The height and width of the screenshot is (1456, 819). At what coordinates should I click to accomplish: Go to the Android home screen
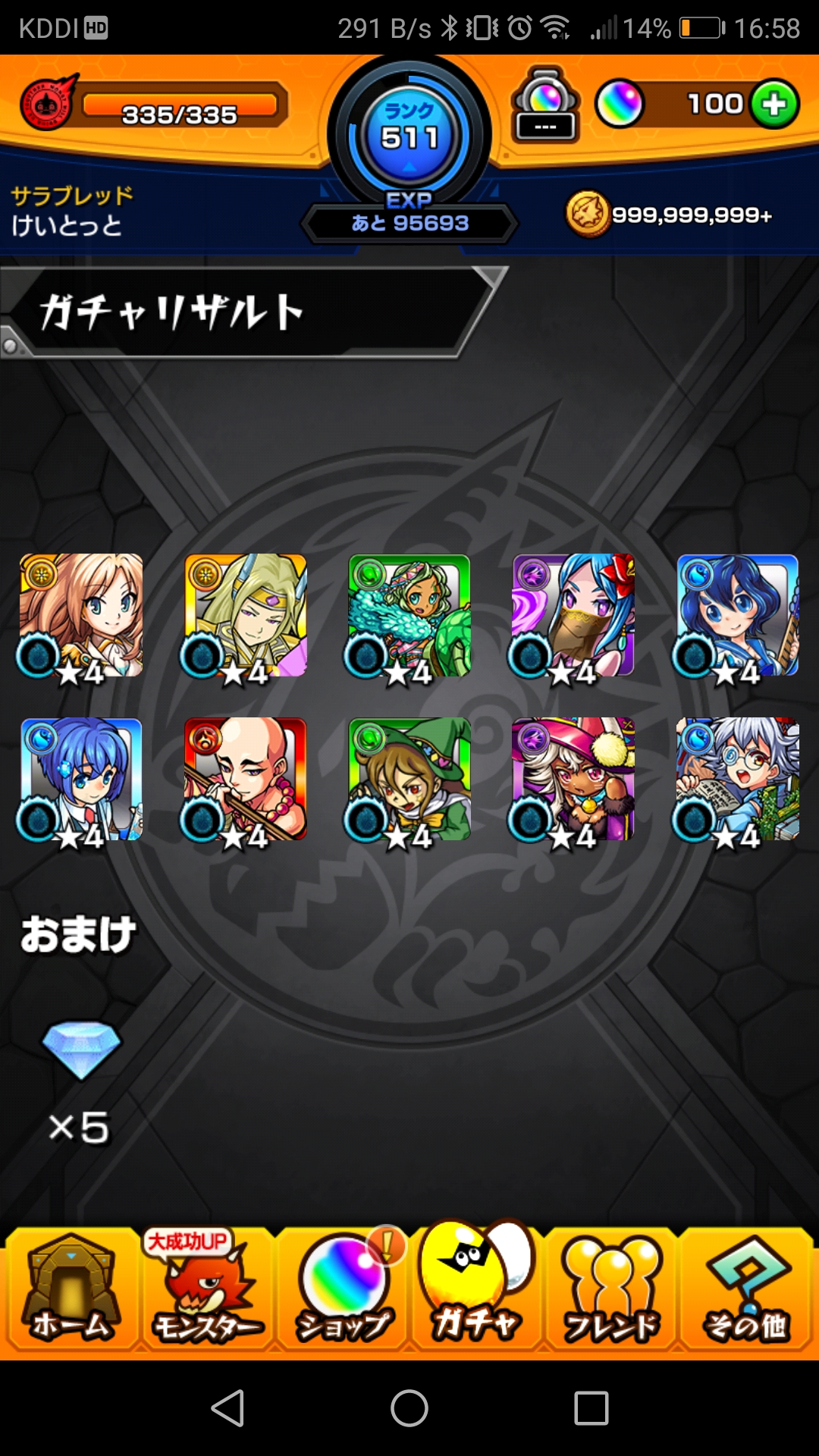coord(409,1408)
